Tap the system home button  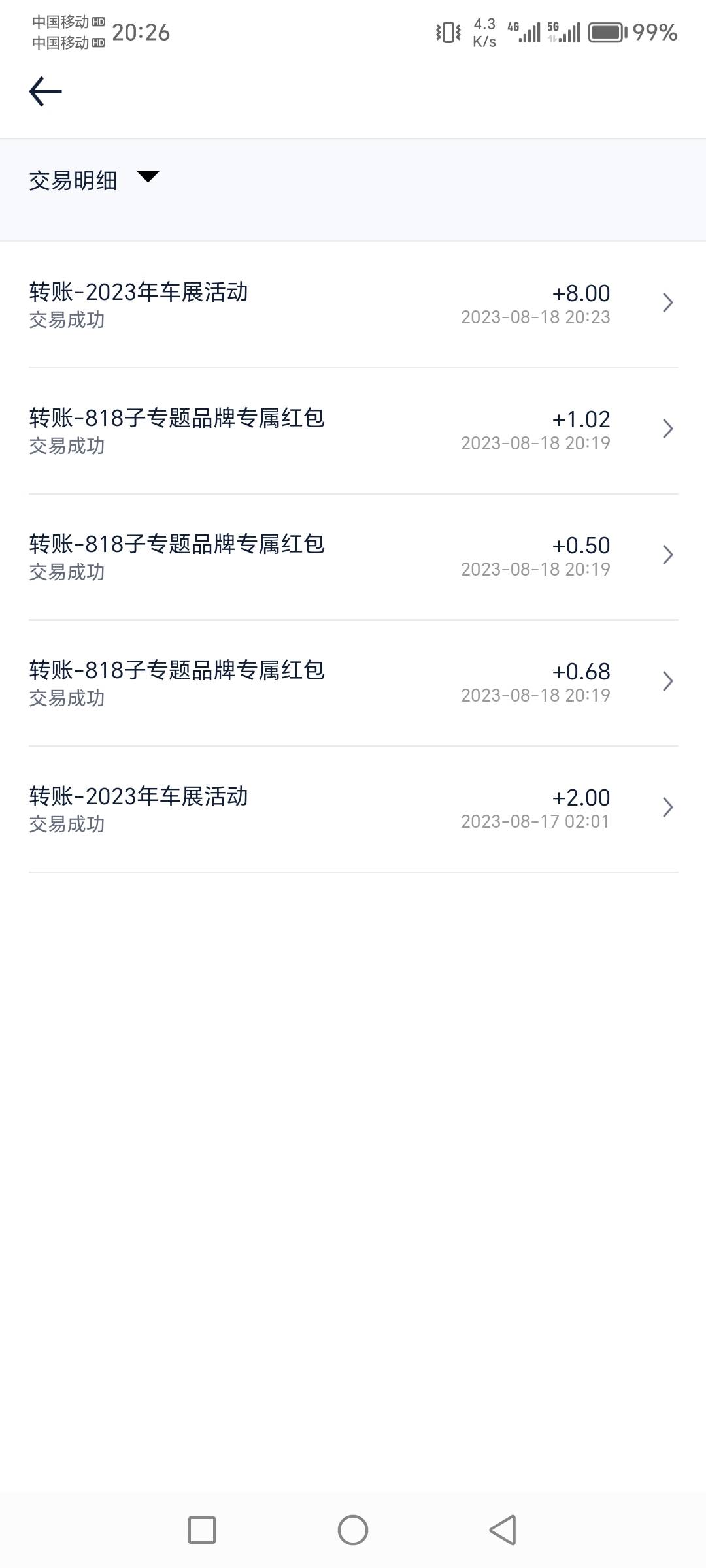tap(353, 1530)
